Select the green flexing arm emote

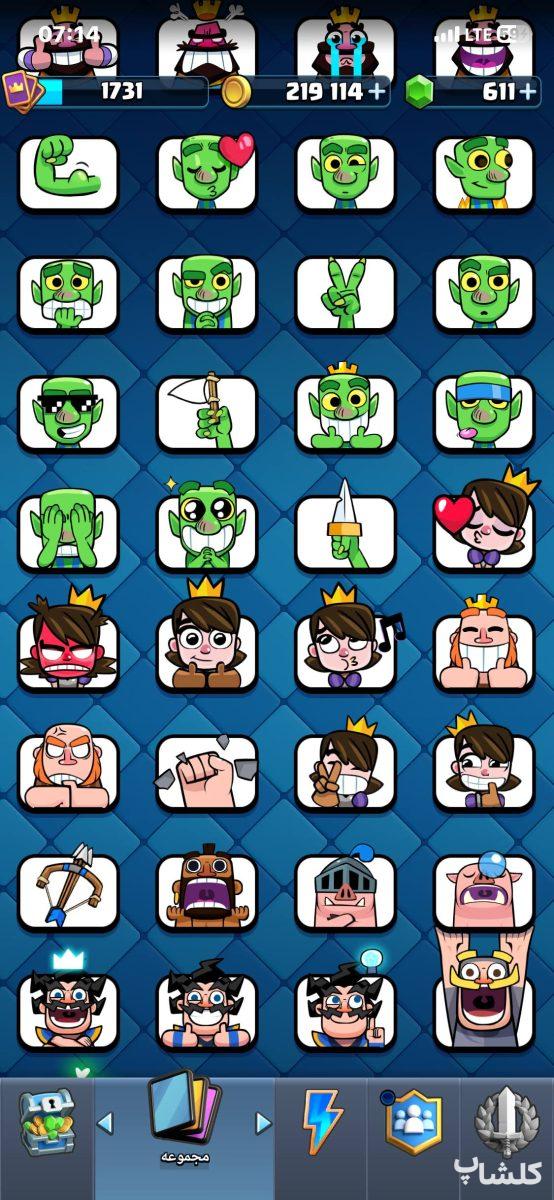[68, 173]
